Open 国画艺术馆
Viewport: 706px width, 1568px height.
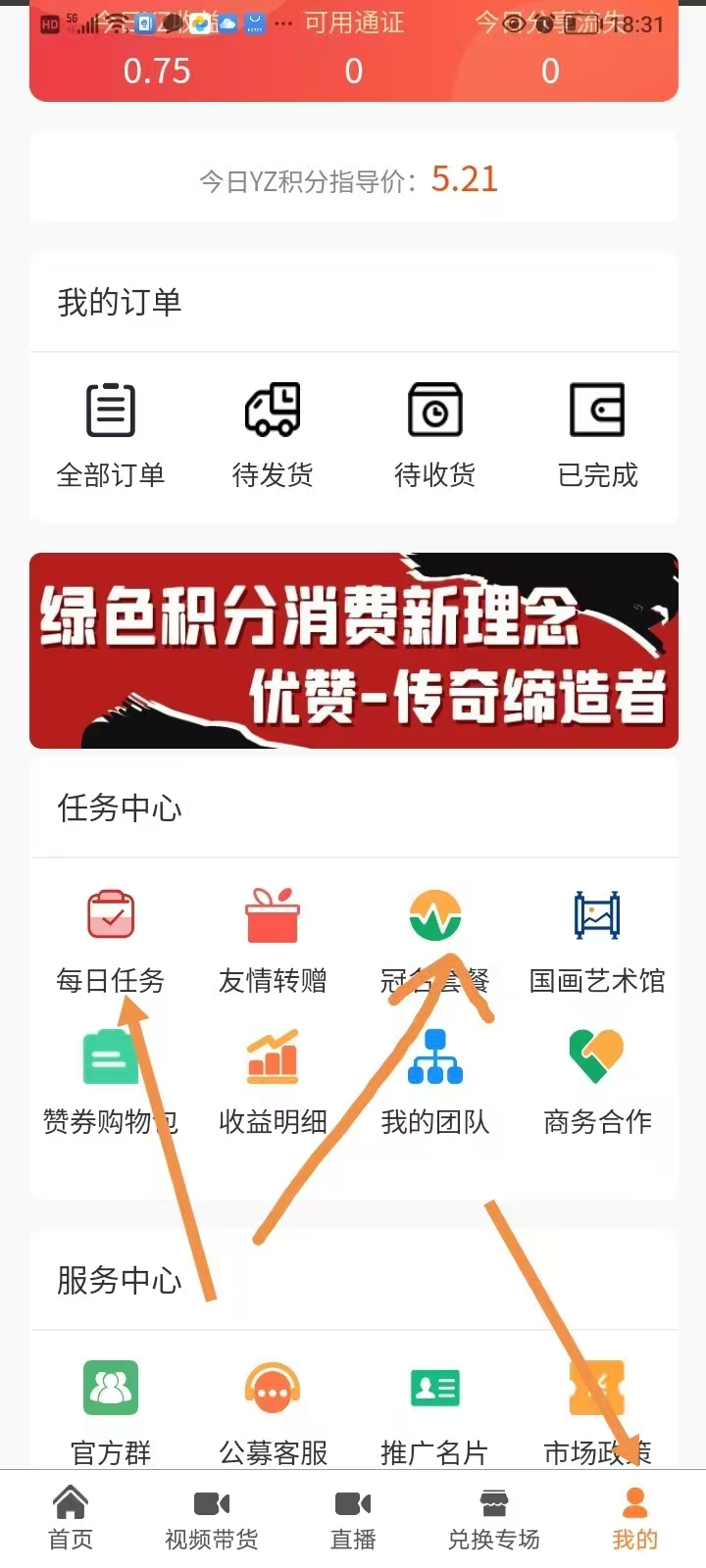point(597,941)
